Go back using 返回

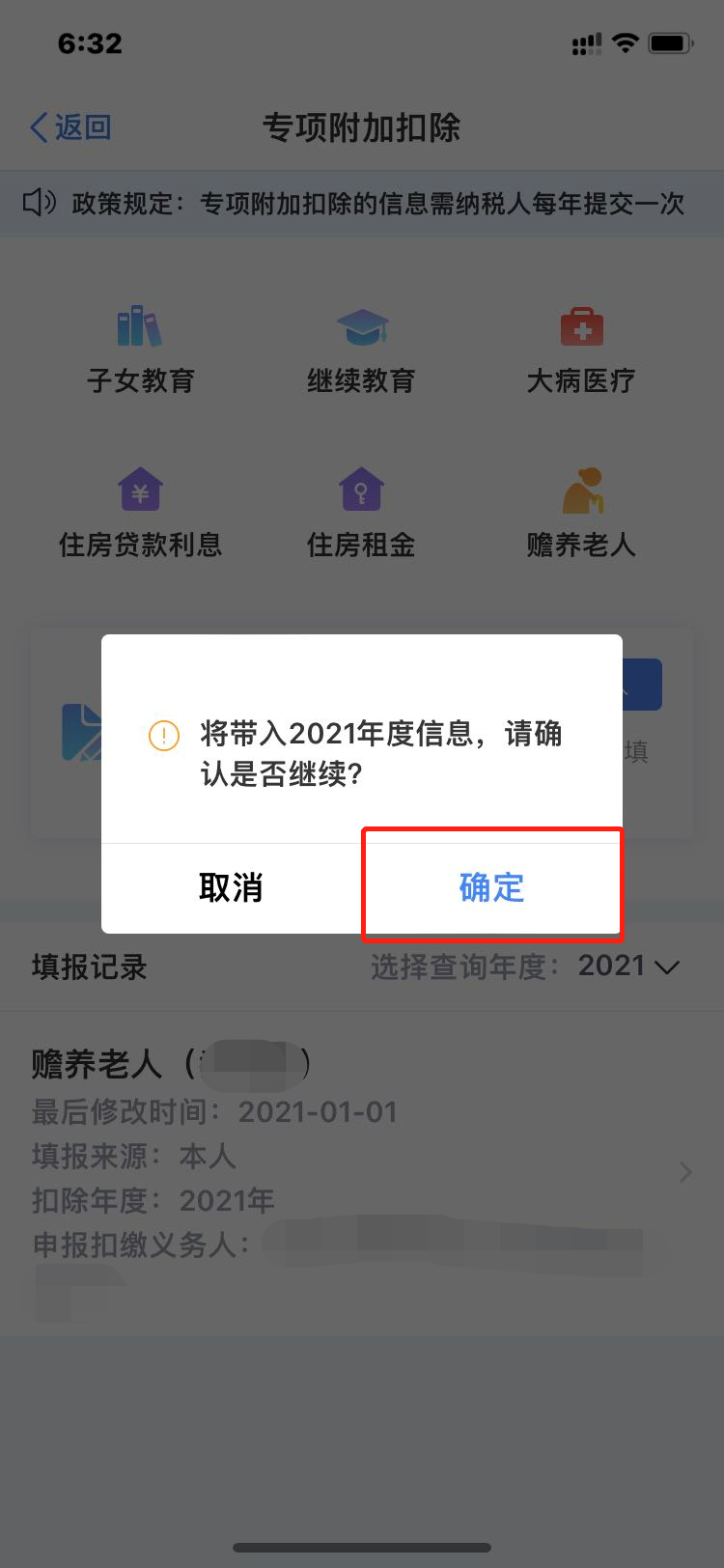pos(71,127)
